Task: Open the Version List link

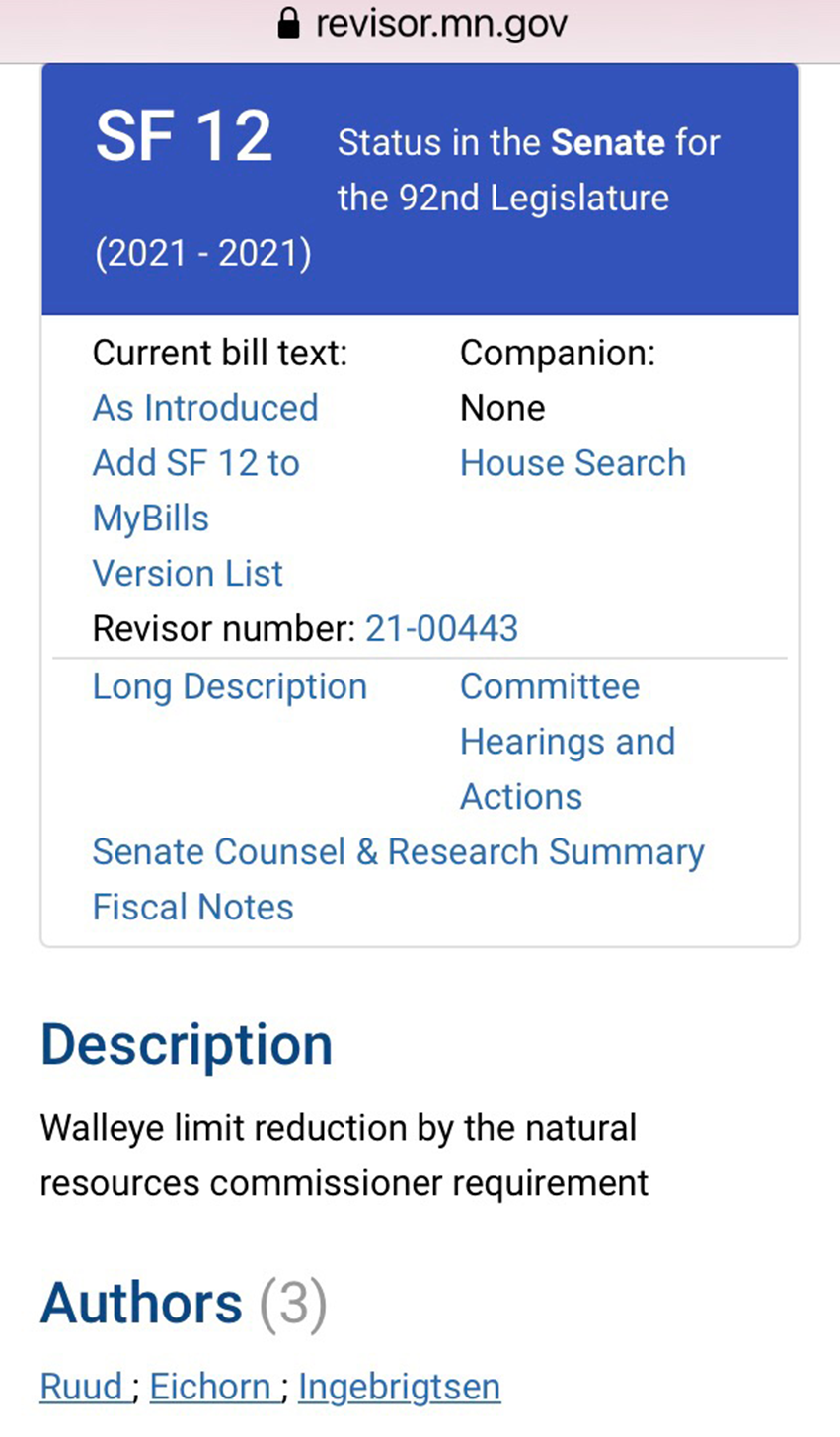Action: (188, 573)
